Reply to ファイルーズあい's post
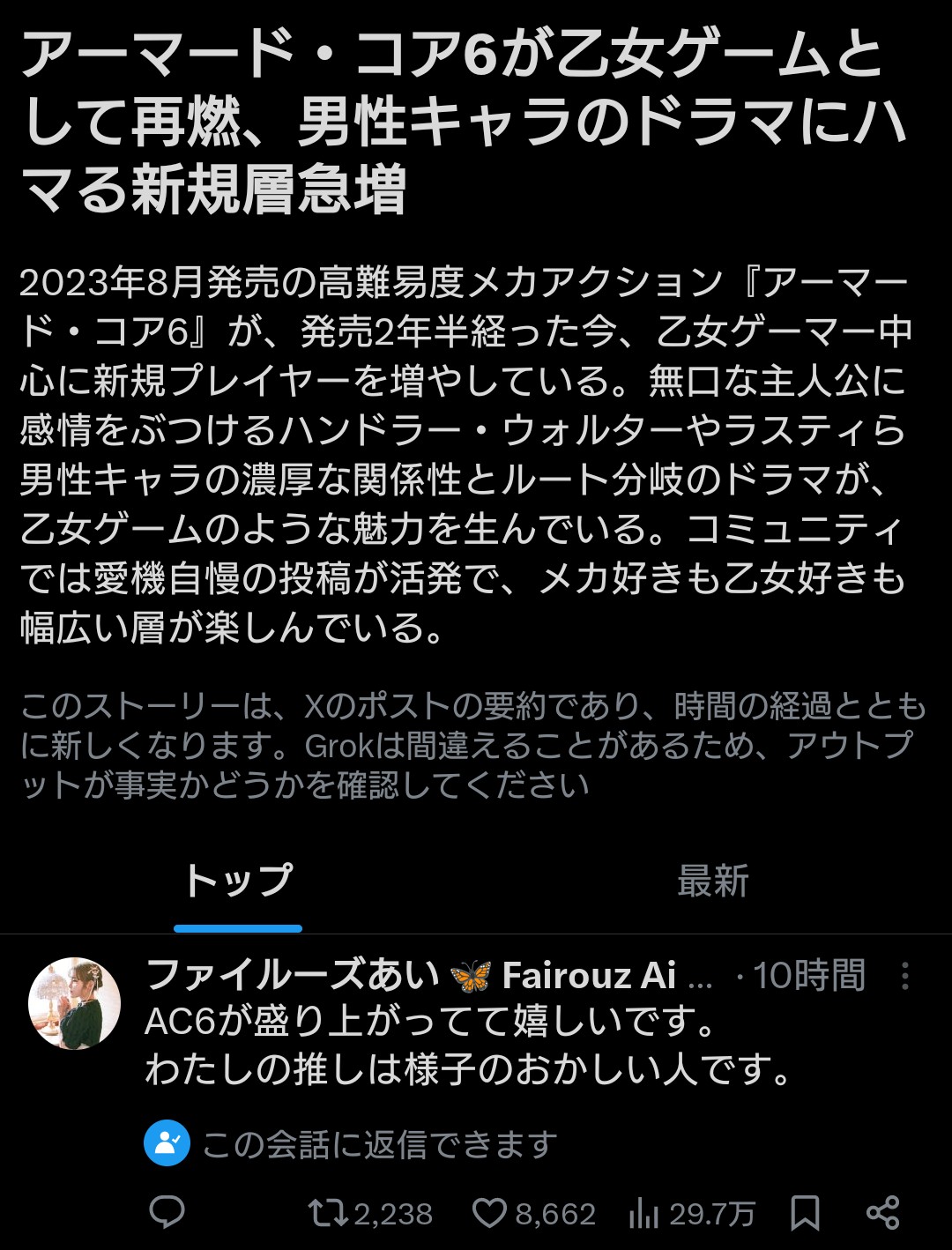This screenshot has height=1250, width=952. point(167,1213)
